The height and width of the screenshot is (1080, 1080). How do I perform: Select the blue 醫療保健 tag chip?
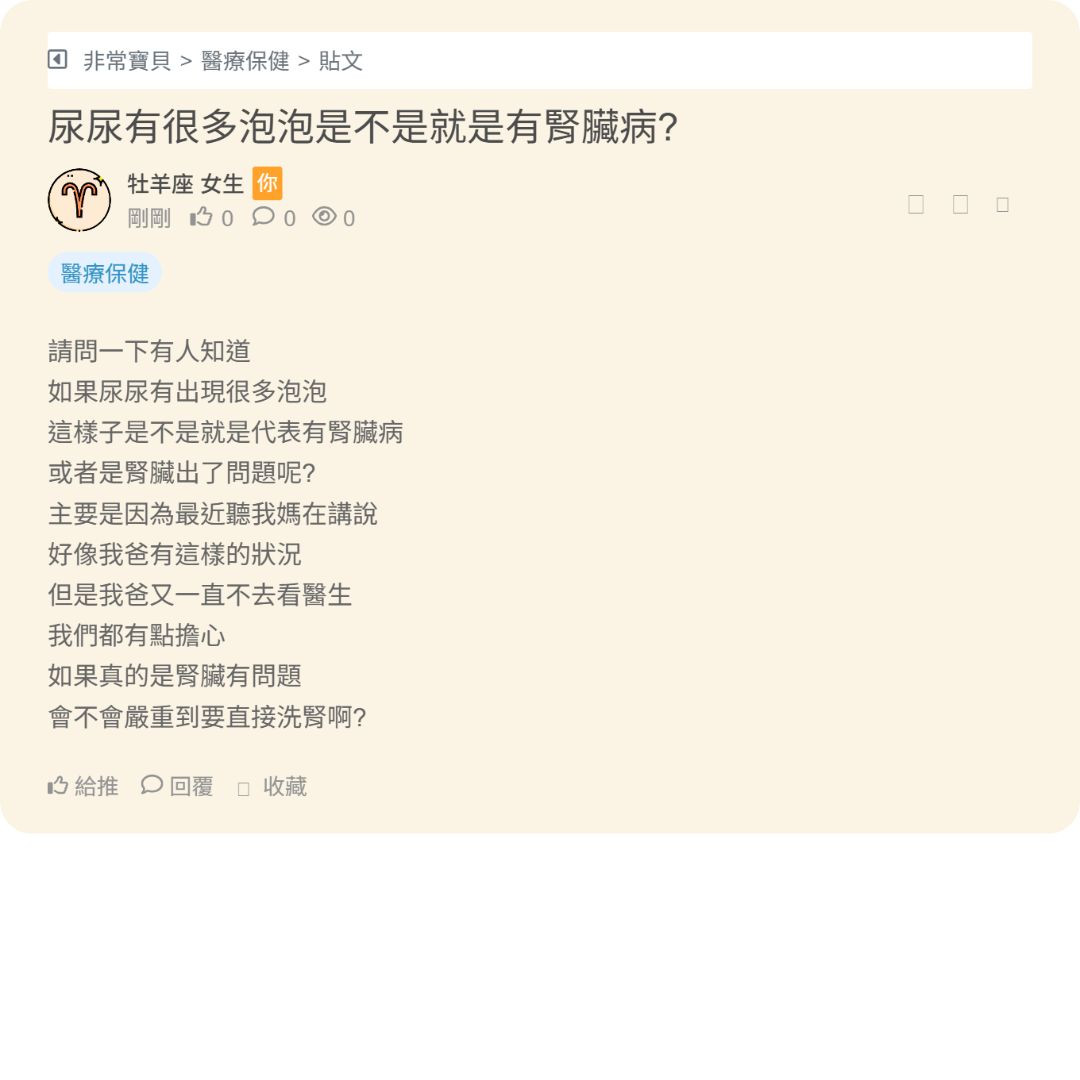click(105, 273)
